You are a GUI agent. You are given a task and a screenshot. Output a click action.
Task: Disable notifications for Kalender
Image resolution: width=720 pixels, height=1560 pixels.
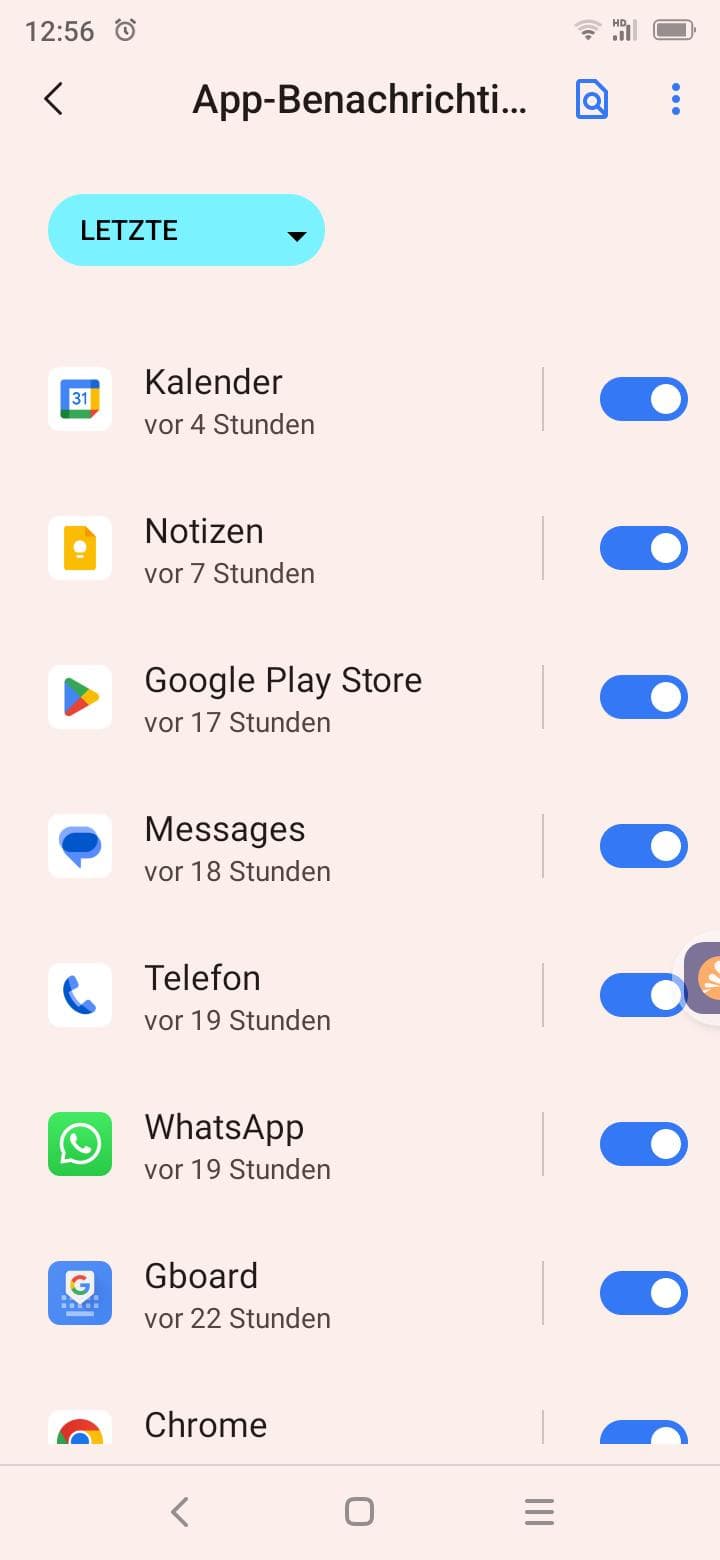644,399
